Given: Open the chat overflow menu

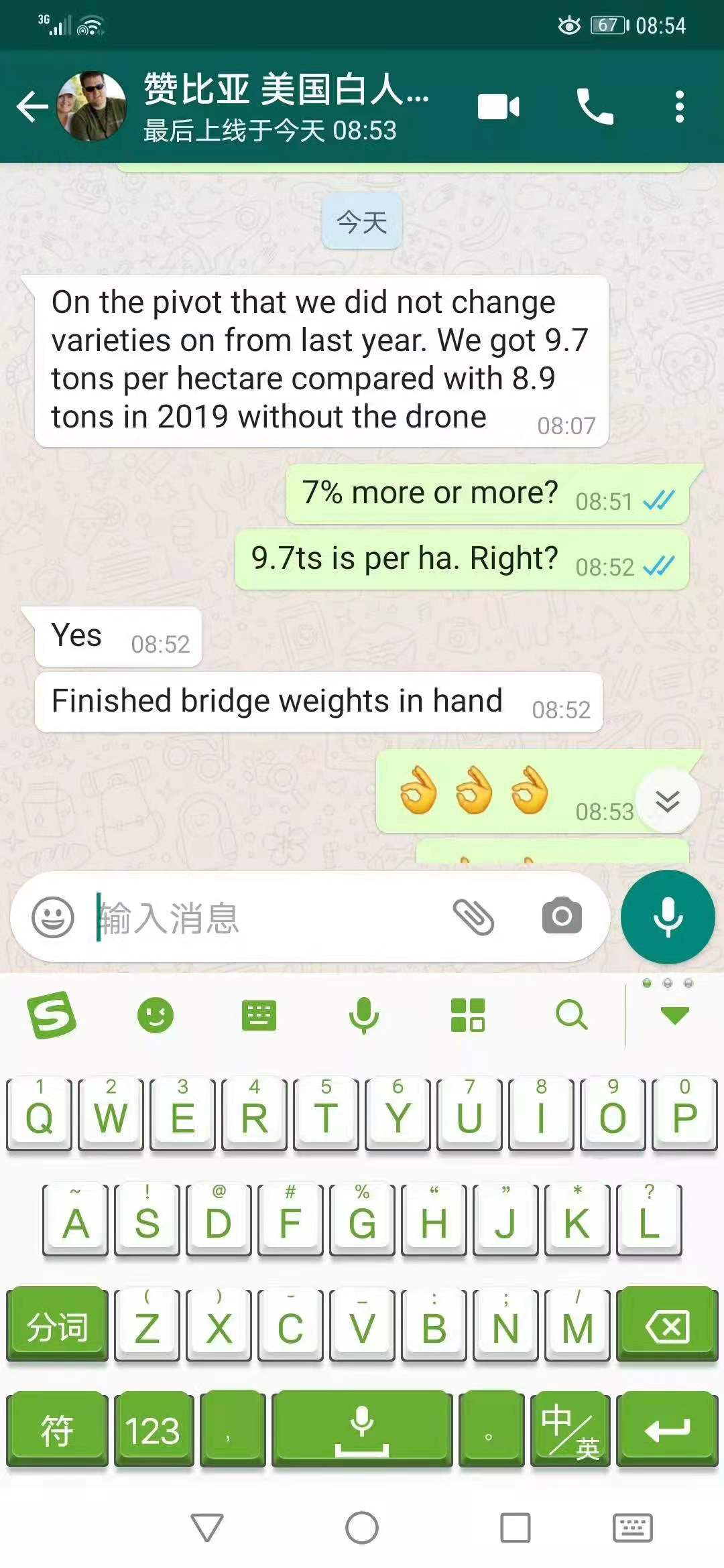Looking at the screenshot, I should click(x=679, y=106).
